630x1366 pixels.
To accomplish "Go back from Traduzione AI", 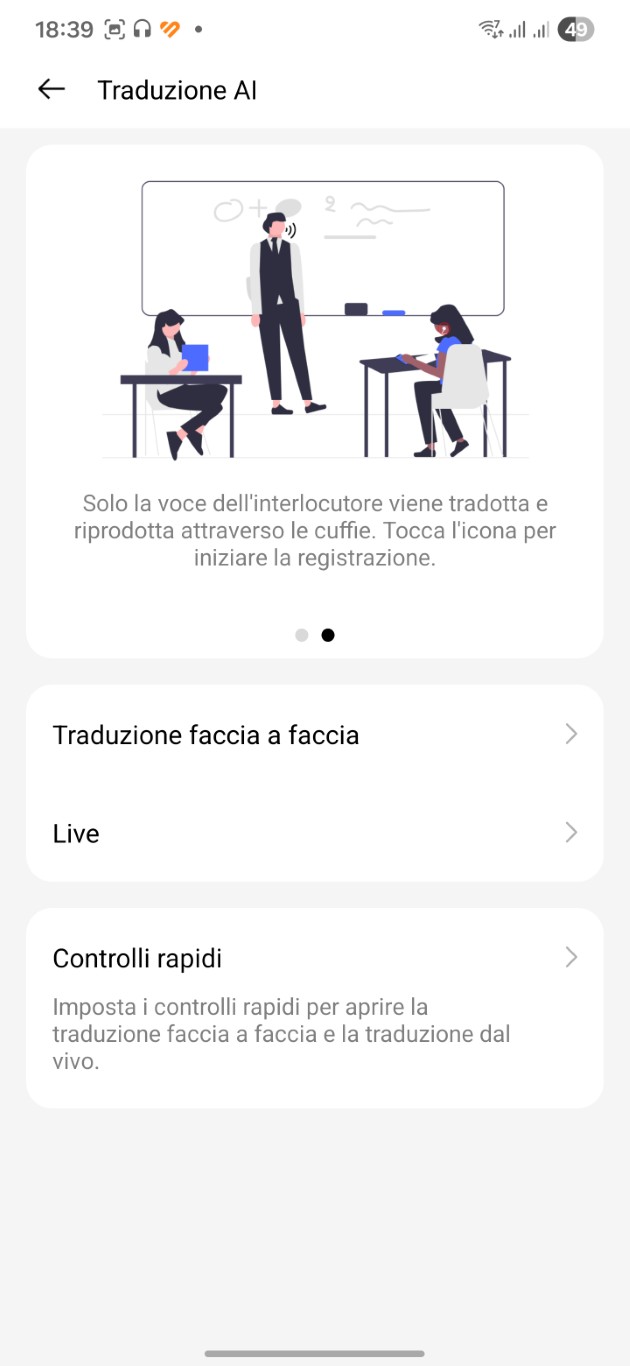I will point(51,89).
